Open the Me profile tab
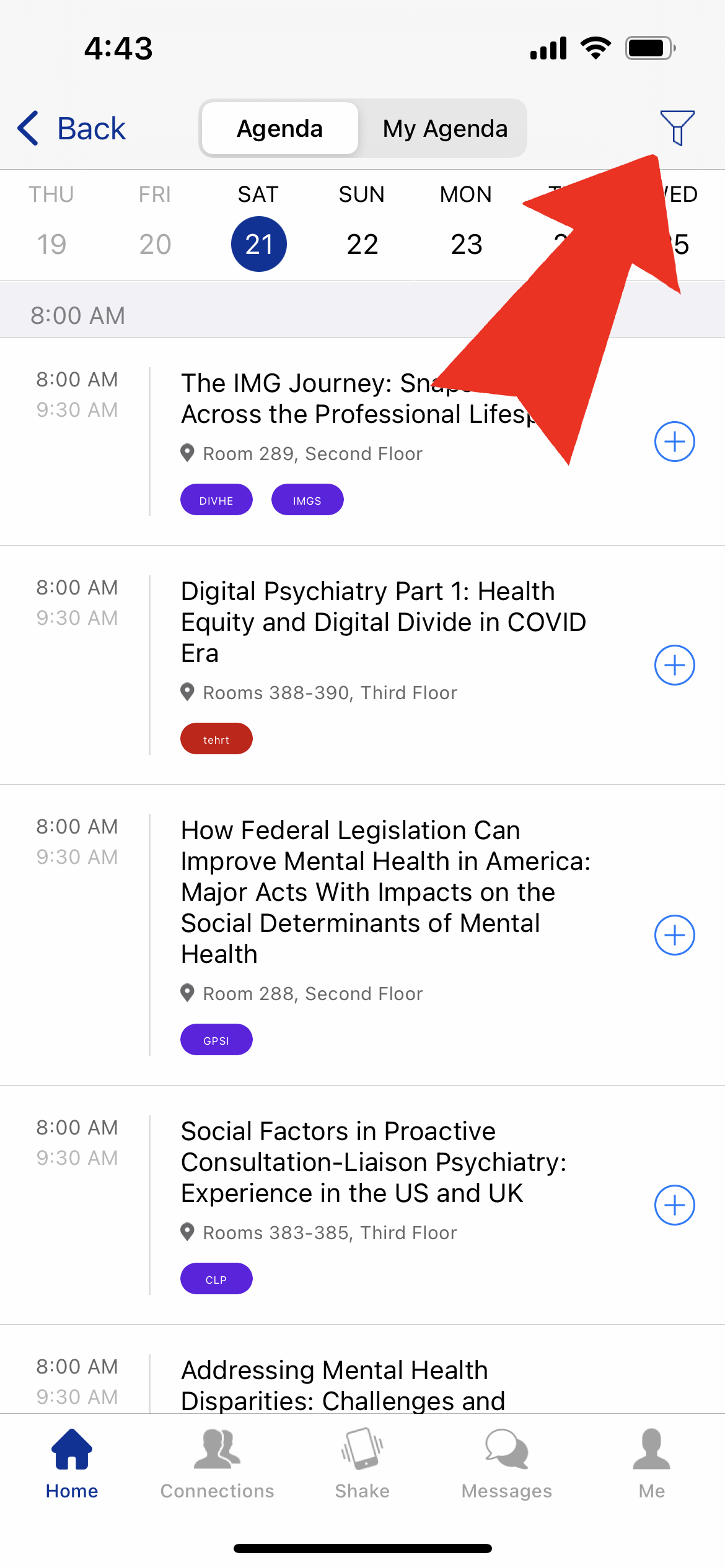 [x=652, y=1464]
